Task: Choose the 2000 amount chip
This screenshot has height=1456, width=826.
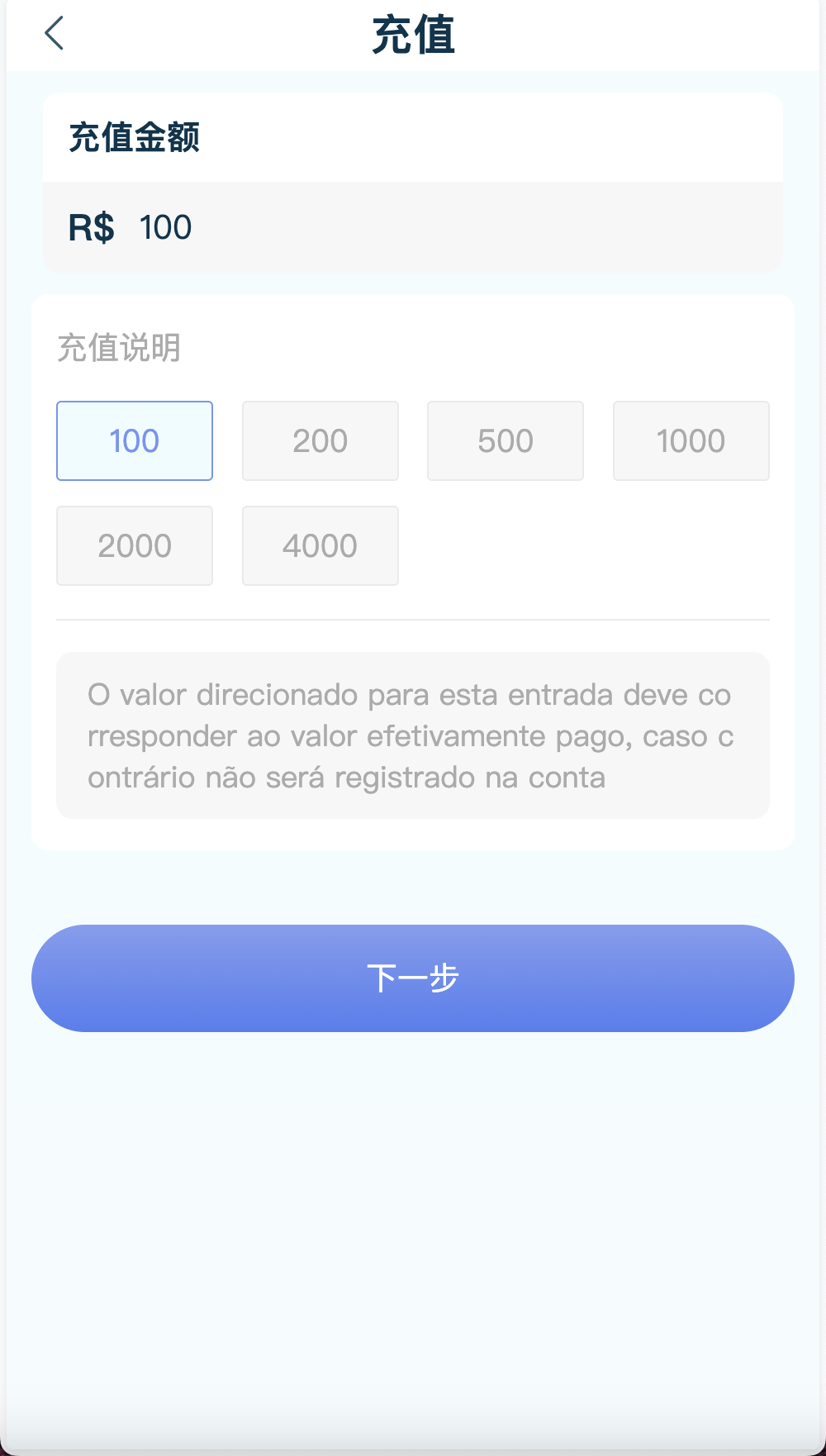Action: (x=135, y=546)
